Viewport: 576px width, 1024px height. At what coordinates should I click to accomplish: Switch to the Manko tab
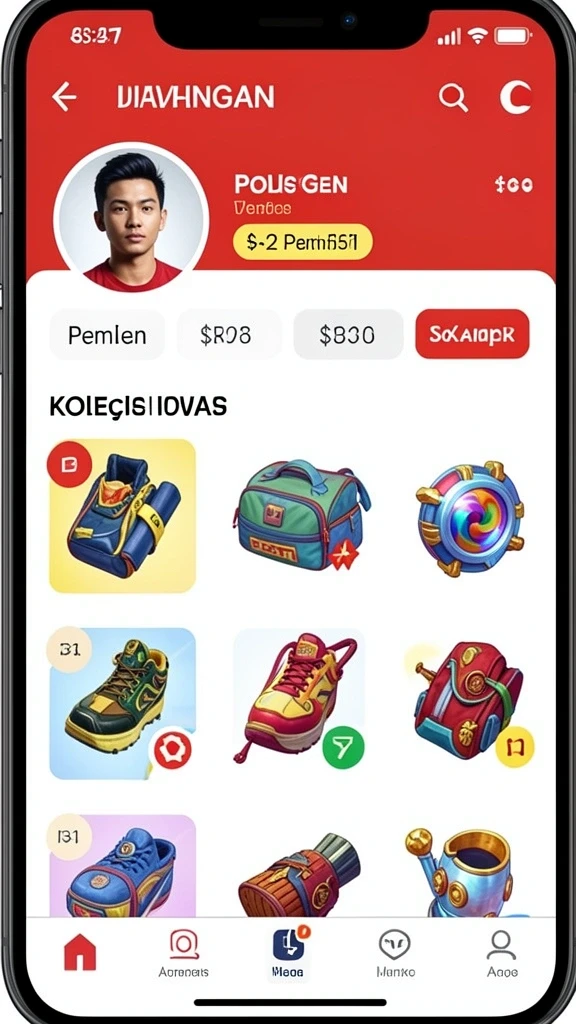click(x=395, y=953)
